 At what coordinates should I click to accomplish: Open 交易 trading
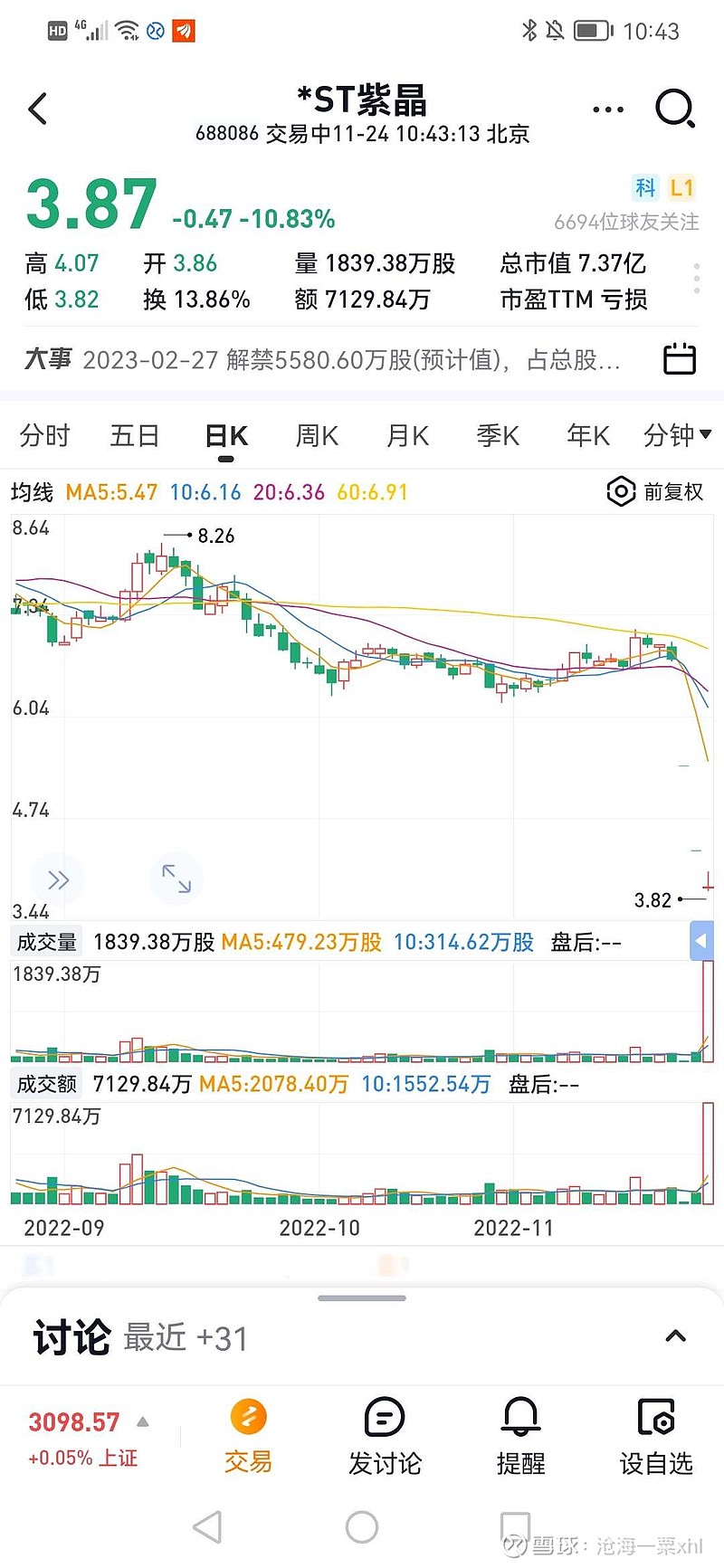248,1437
